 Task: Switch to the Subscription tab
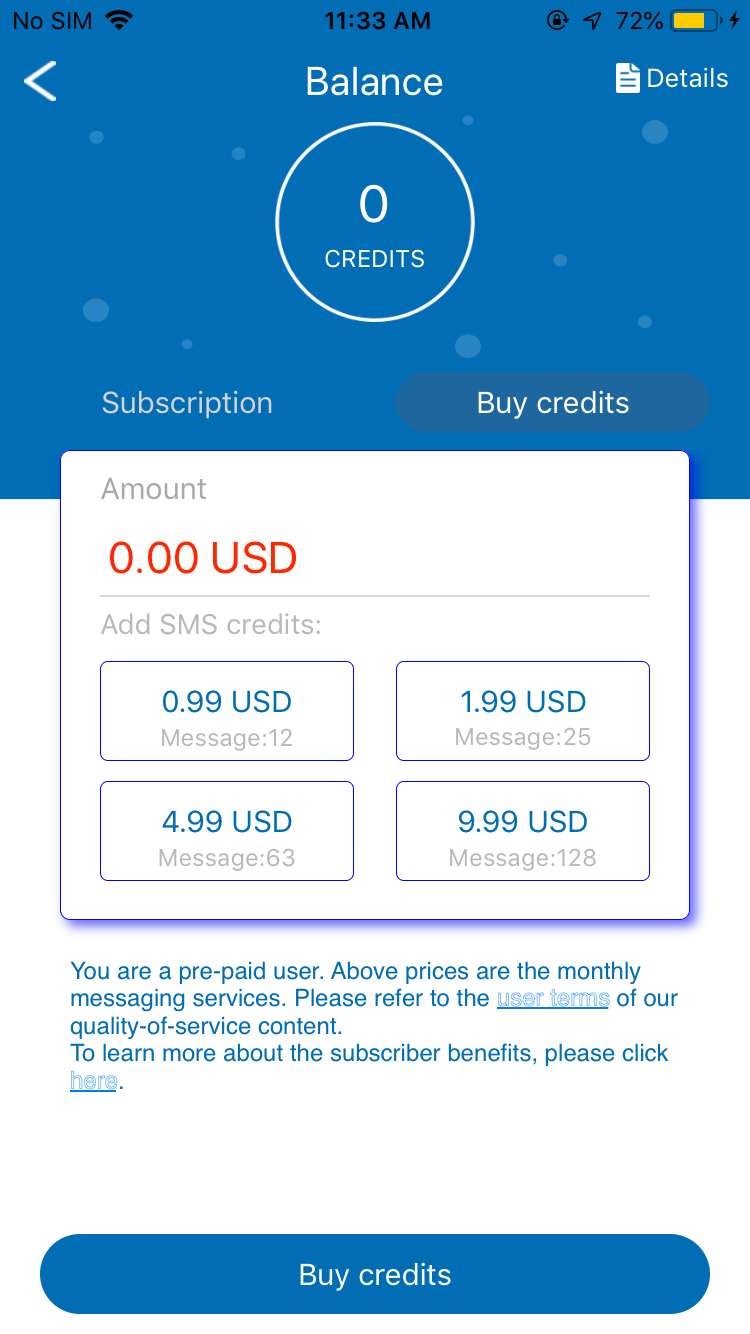click(187, 403)
